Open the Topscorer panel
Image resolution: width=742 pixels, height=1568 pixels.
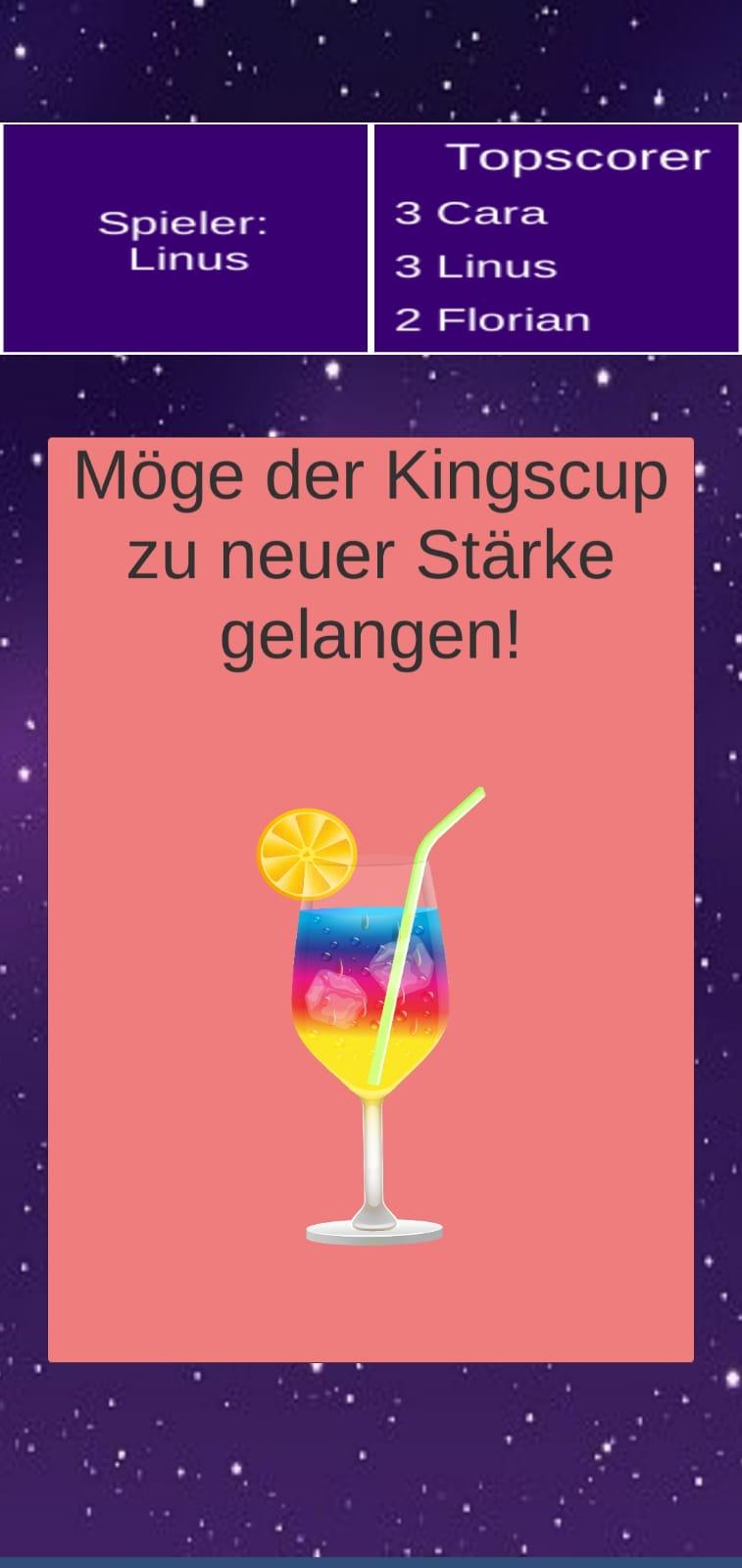click(557, 238)
